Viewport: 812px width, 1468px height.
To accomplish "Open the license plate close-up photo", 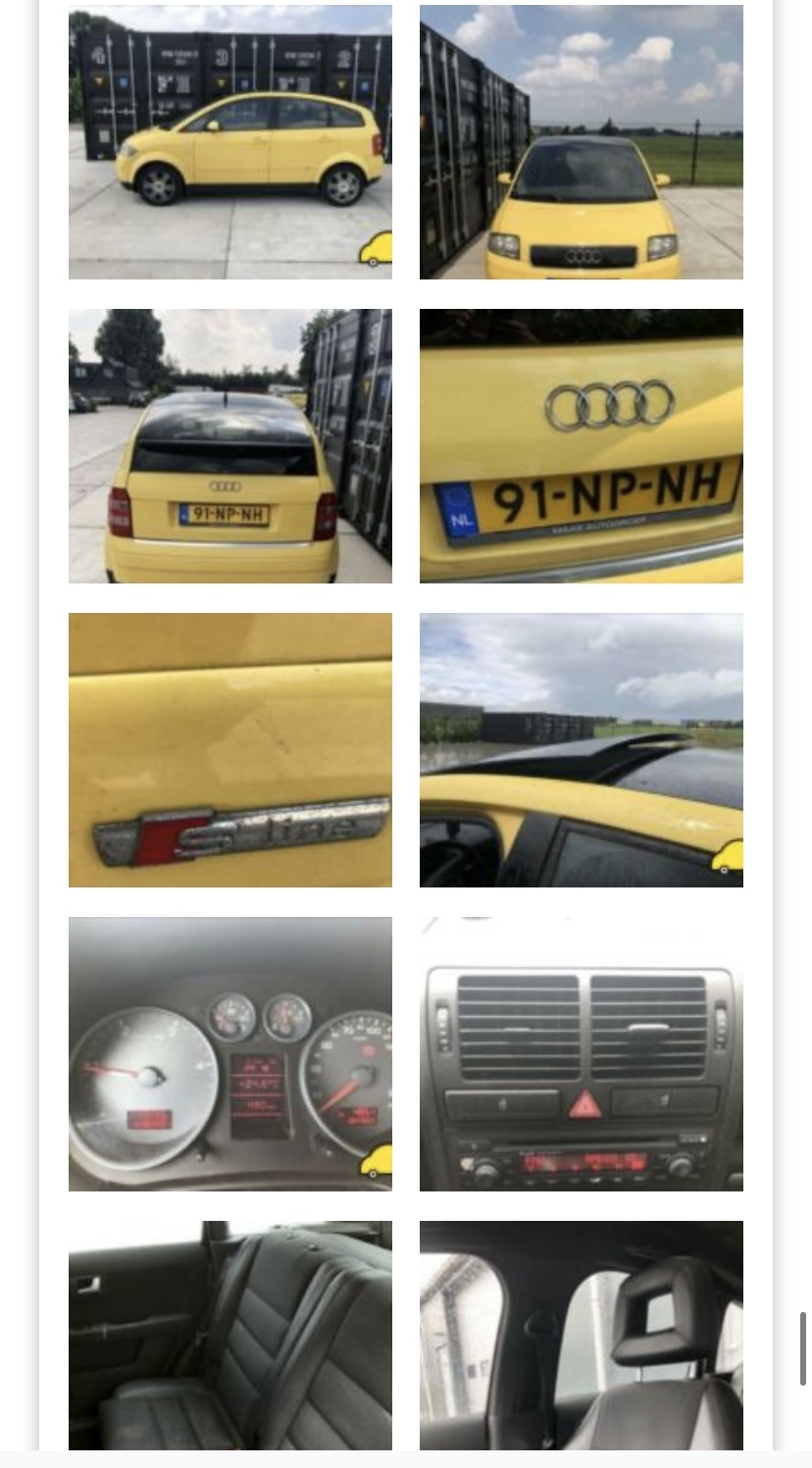I will [x=581, y=446].
